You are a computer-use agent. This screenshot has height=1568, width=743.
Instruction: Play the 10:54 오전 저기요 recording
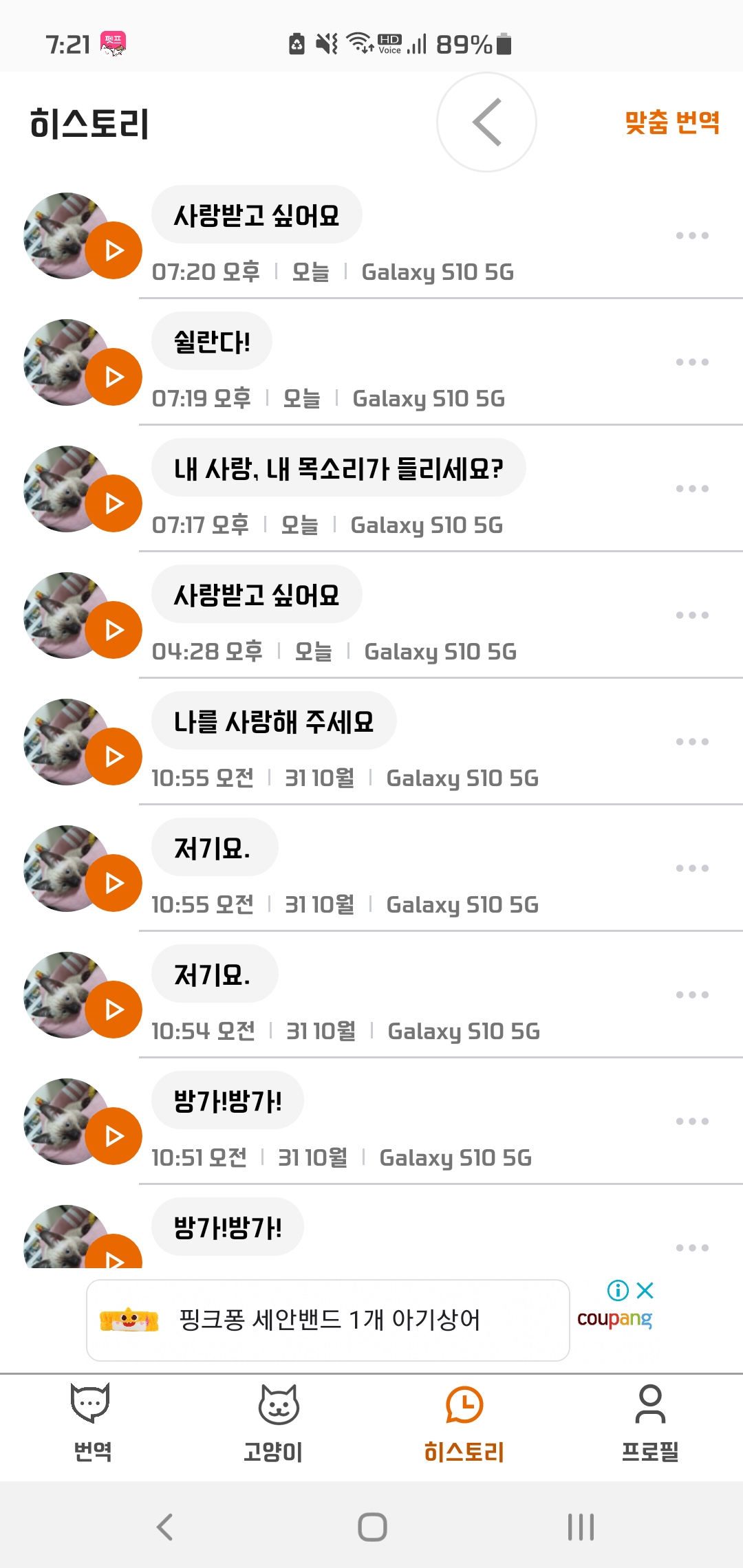point(114,1010)
